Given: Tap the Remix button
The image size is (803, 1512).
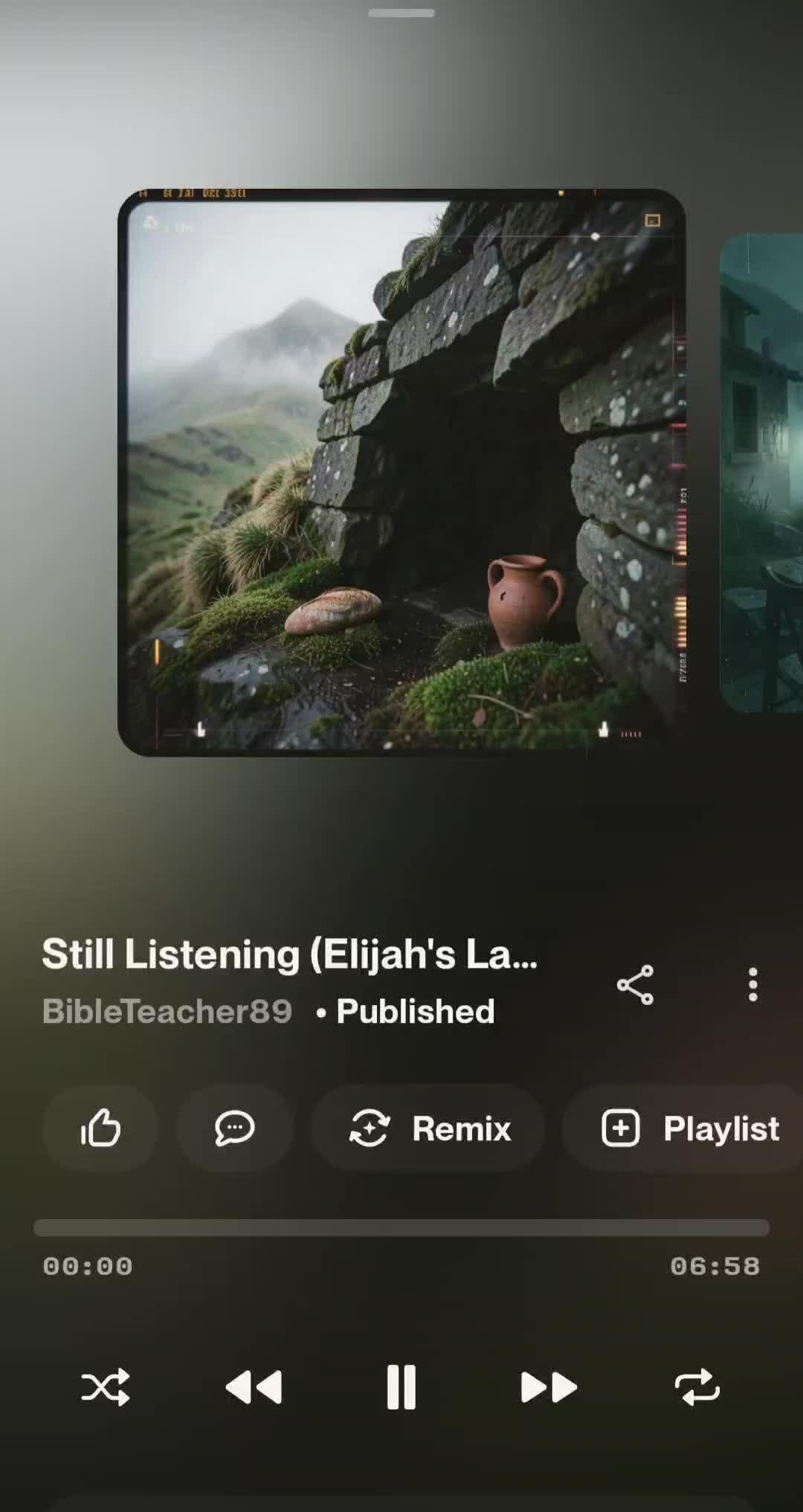Looking at the screenshot, I should click(x=428, y=1128).
